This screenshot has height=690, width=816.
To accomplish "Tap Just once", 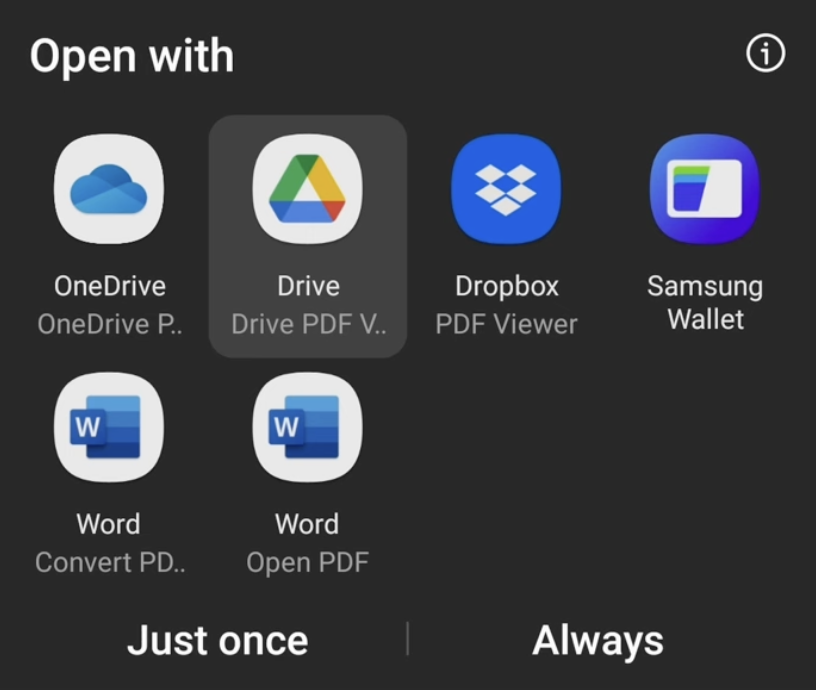I will (x=217, y=640).
